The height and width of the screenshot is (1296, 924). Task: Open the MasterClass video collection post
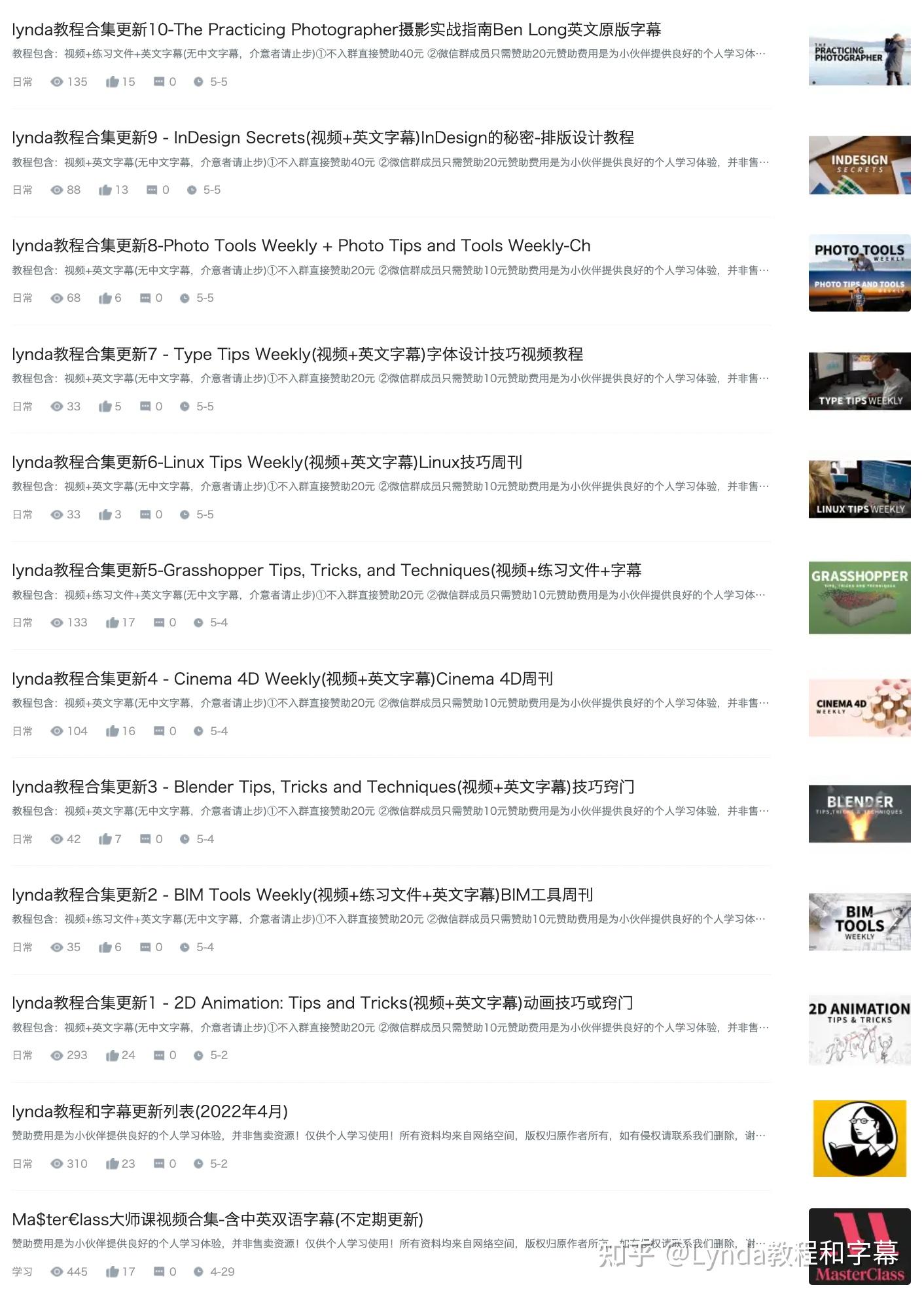point(217,1220)
